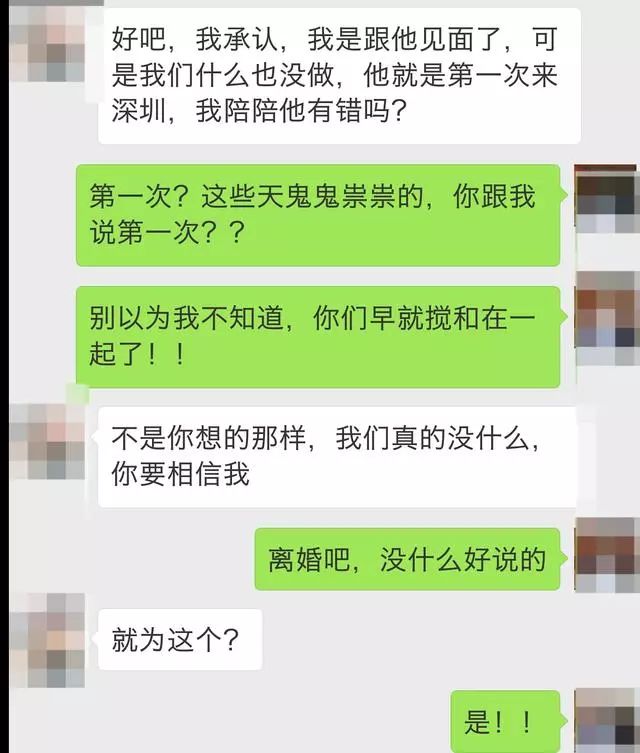Open the avatar beside the '是!!' reply
640x753 pixels.
(x=607, y=720)
